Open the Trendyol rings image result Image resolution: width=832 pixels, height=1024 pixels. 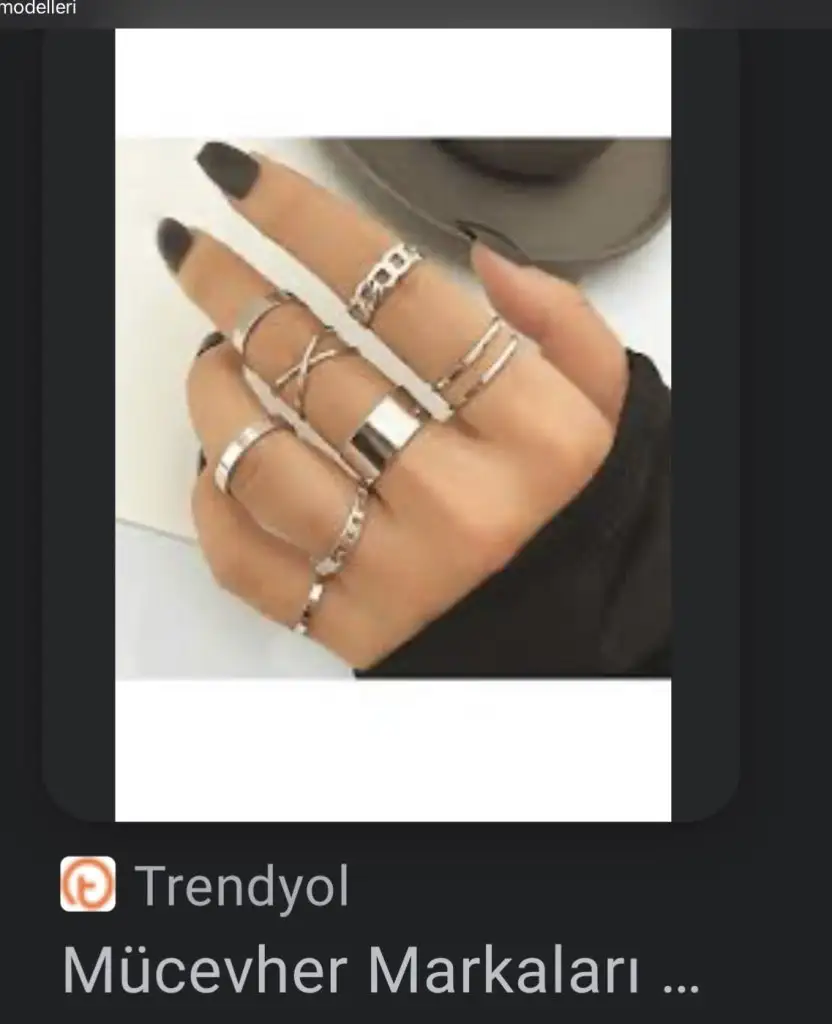click(x=392, y=424)
